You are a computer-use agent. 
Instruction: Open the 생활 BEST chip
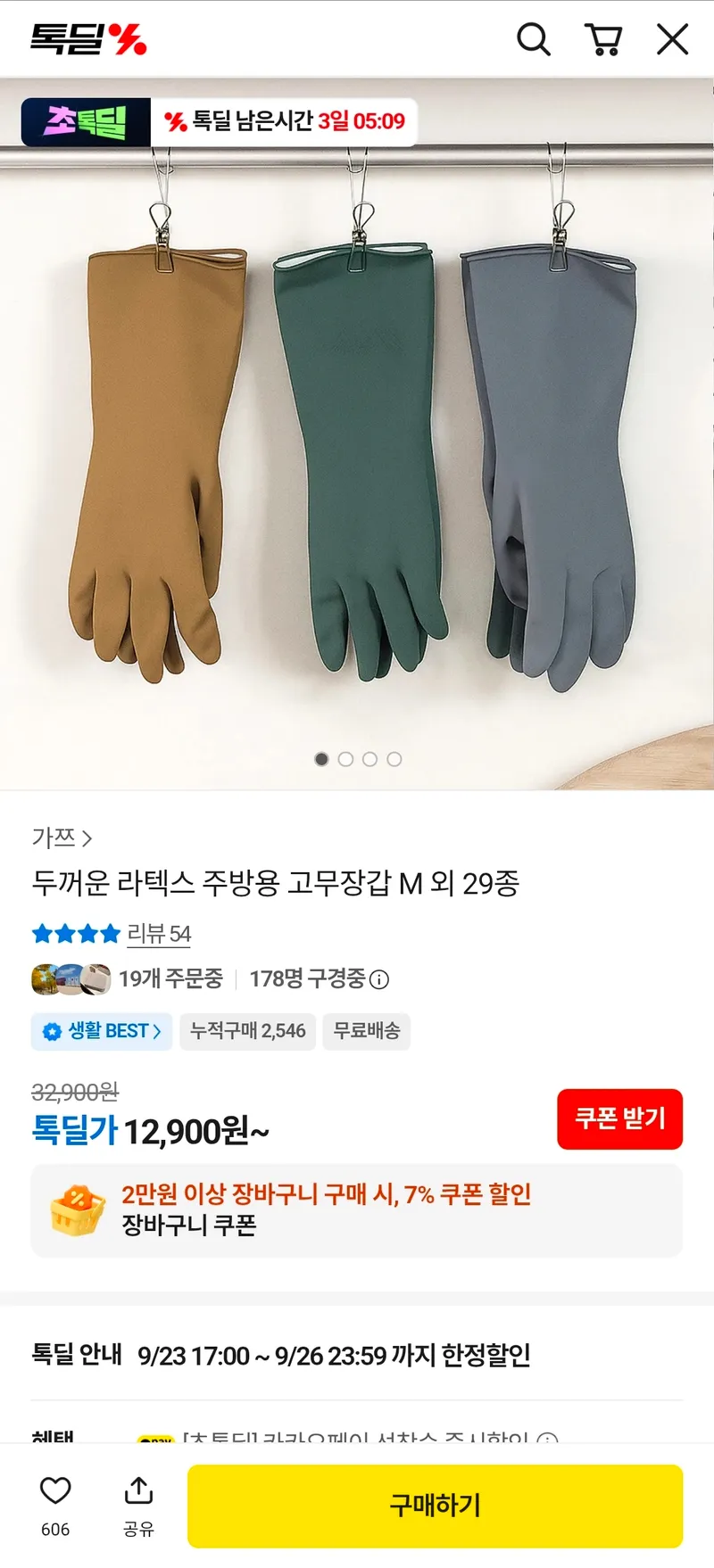pos(102,1031)
